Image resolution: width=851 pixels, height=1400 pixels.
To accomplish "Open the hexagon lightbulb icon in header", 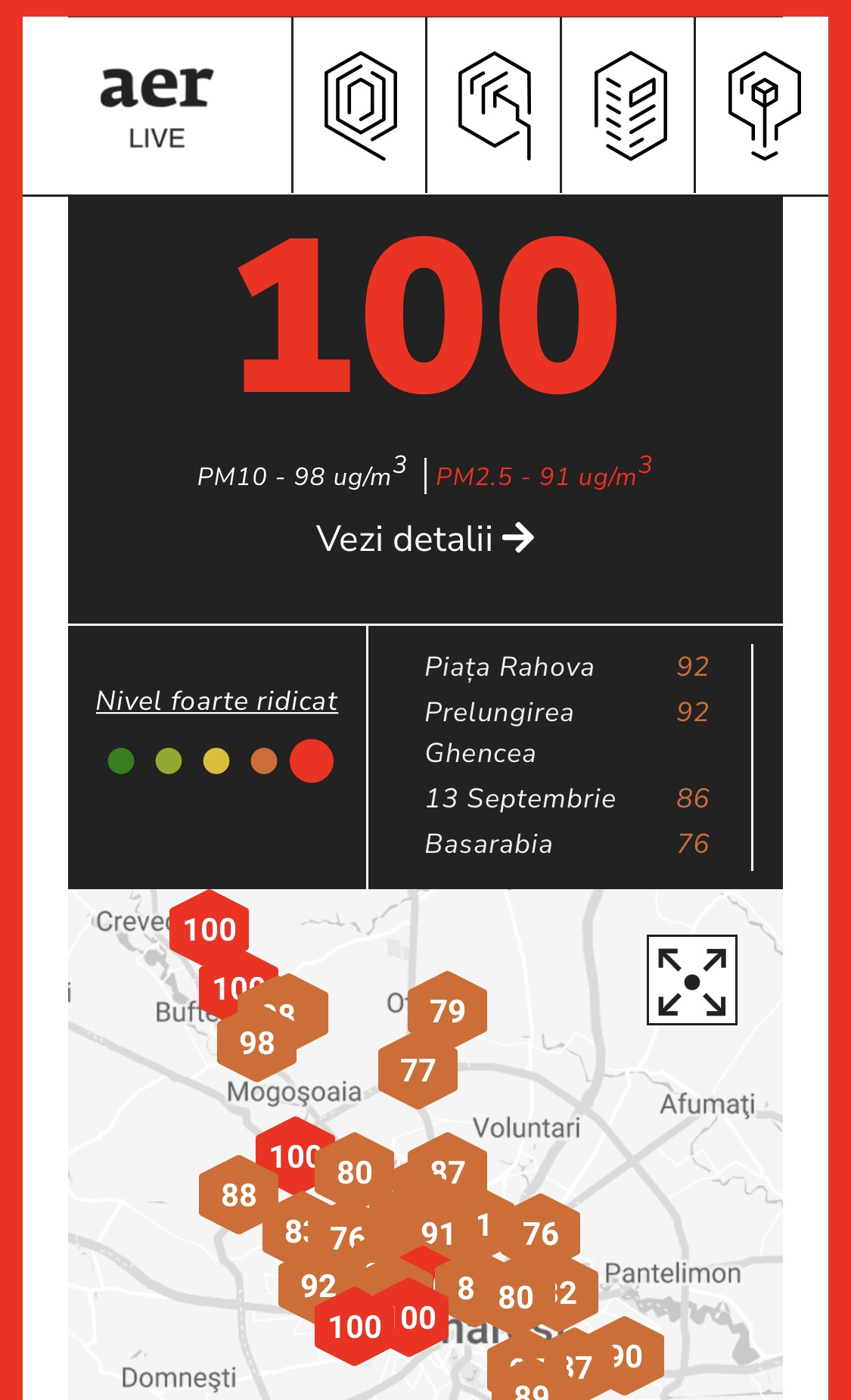I will click(x=763, y=105).
